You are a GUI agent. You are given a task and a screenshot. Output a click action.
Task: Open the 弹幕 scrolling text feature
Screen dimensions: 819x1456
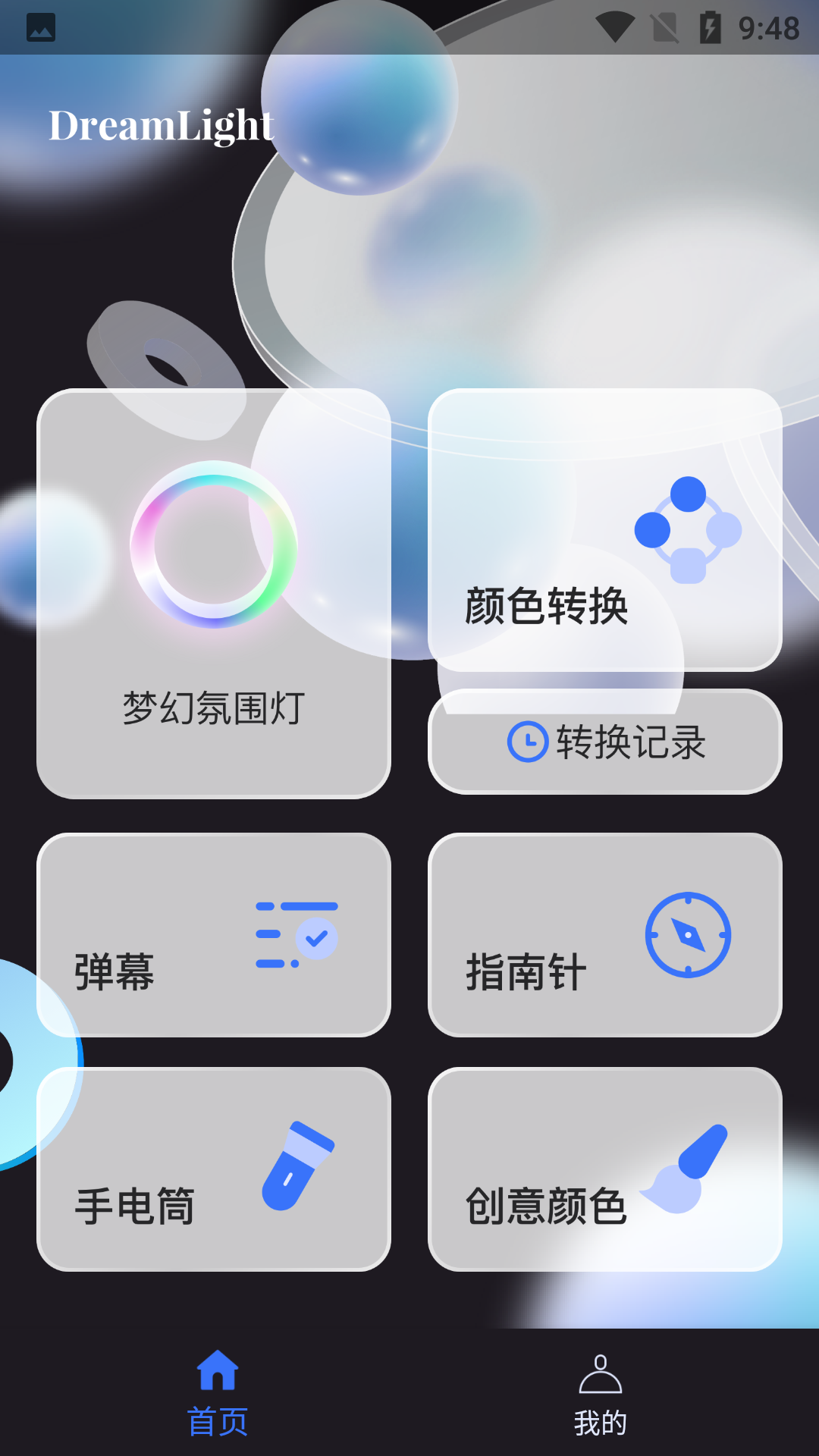click(214, 934)
